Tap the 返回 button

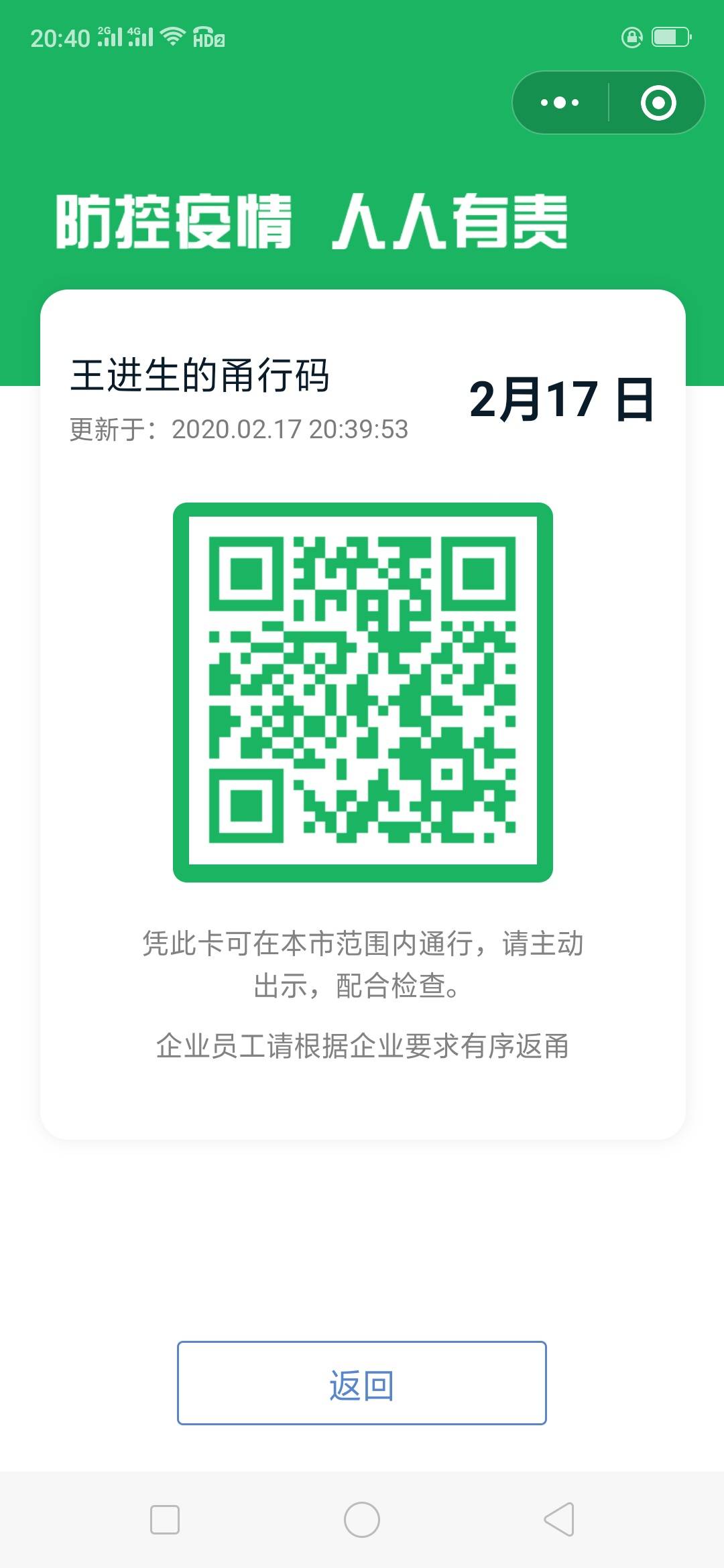pos(362,1382)
